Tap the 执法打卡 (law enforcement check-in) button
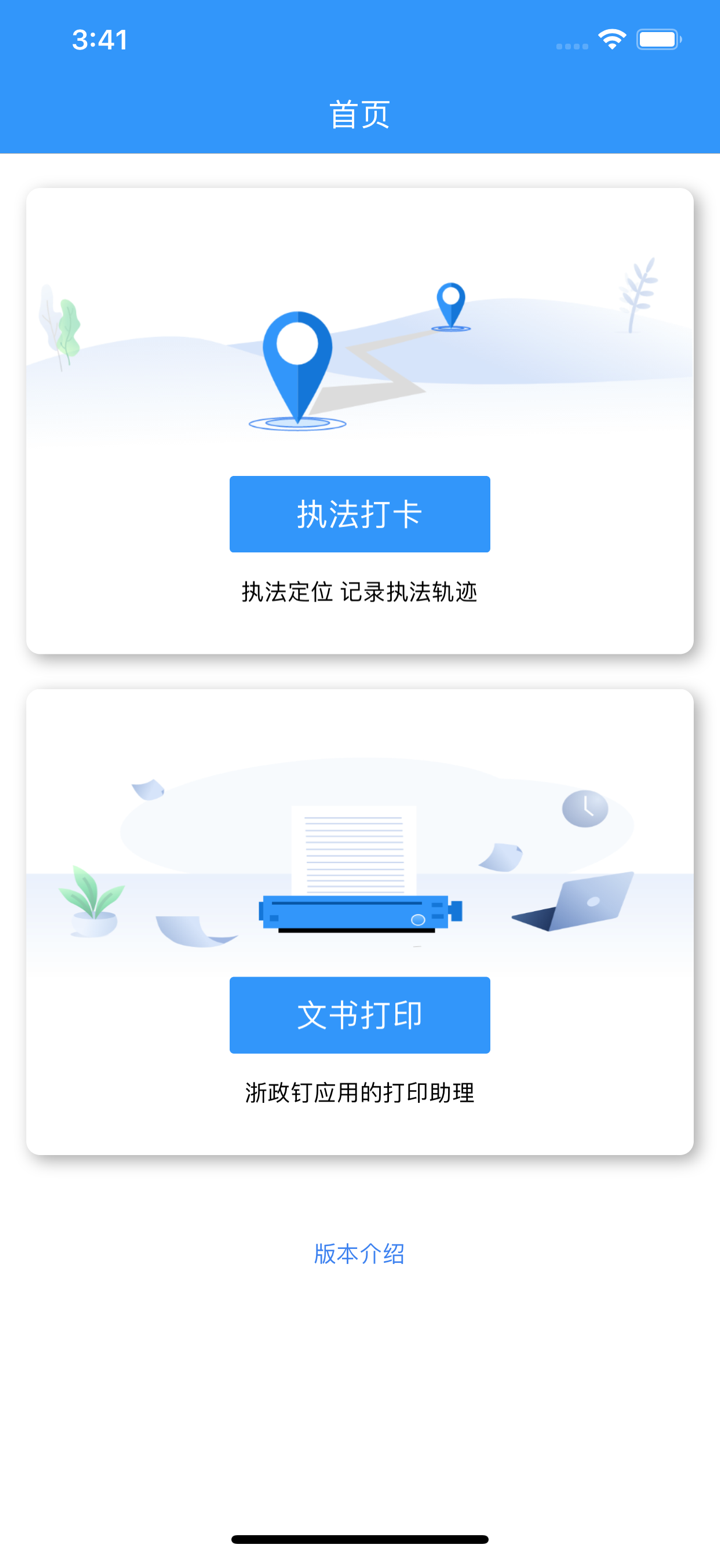Viewport: 720px width, 1558px height. [359, 514]
